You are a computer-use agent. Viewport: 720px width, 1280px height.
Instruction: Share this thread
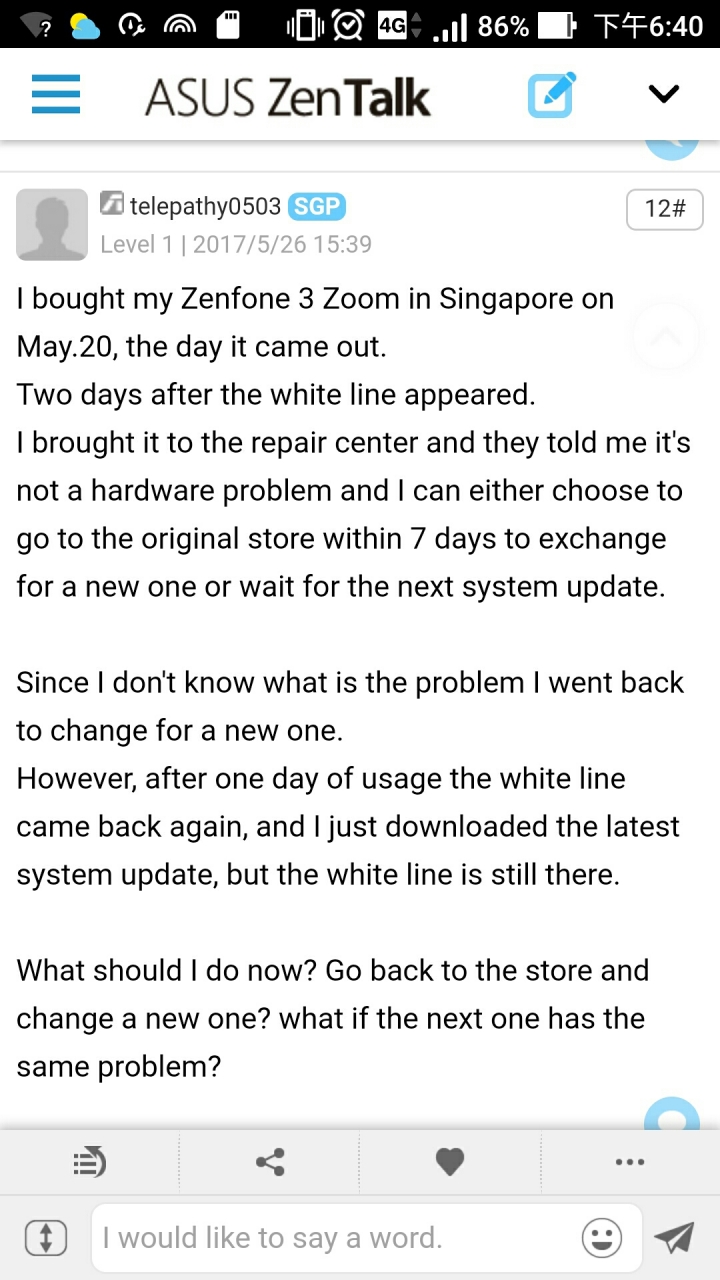tap(270, 1162)
